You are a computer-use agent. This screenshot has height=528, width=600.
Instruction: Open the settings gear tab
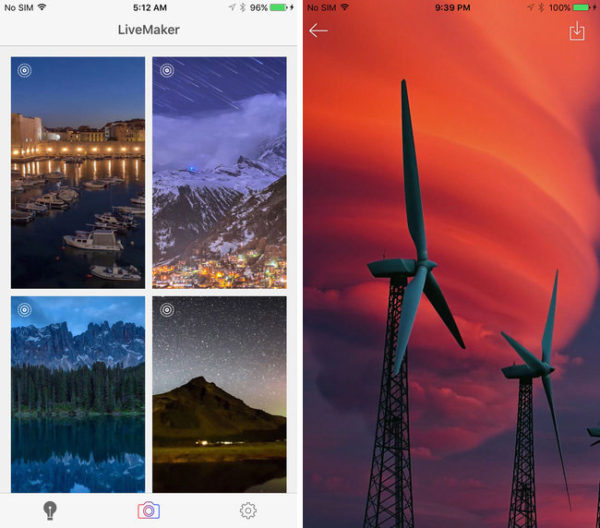pos(248,510)
